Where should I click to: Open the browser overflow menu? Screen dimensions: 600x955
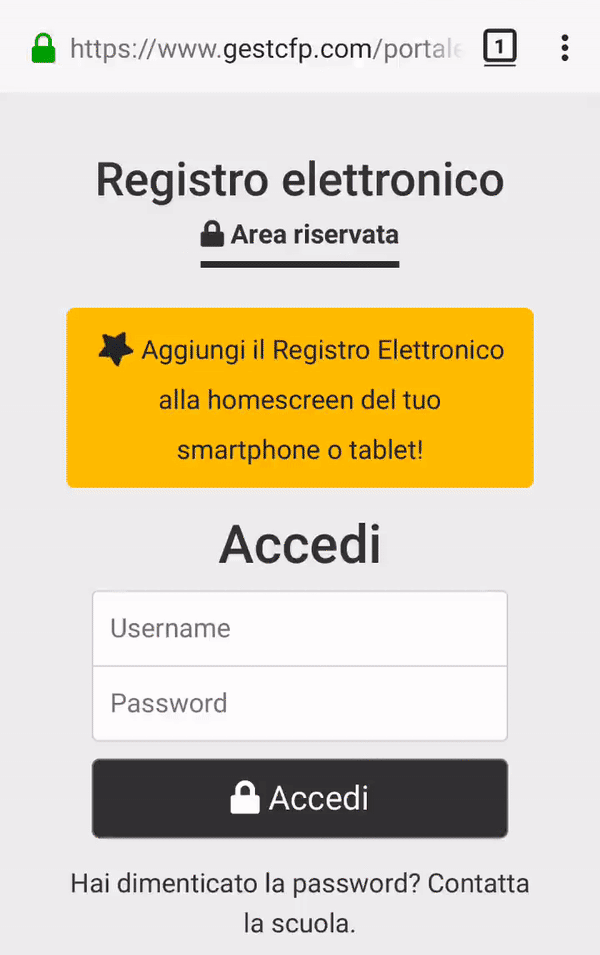565,47
